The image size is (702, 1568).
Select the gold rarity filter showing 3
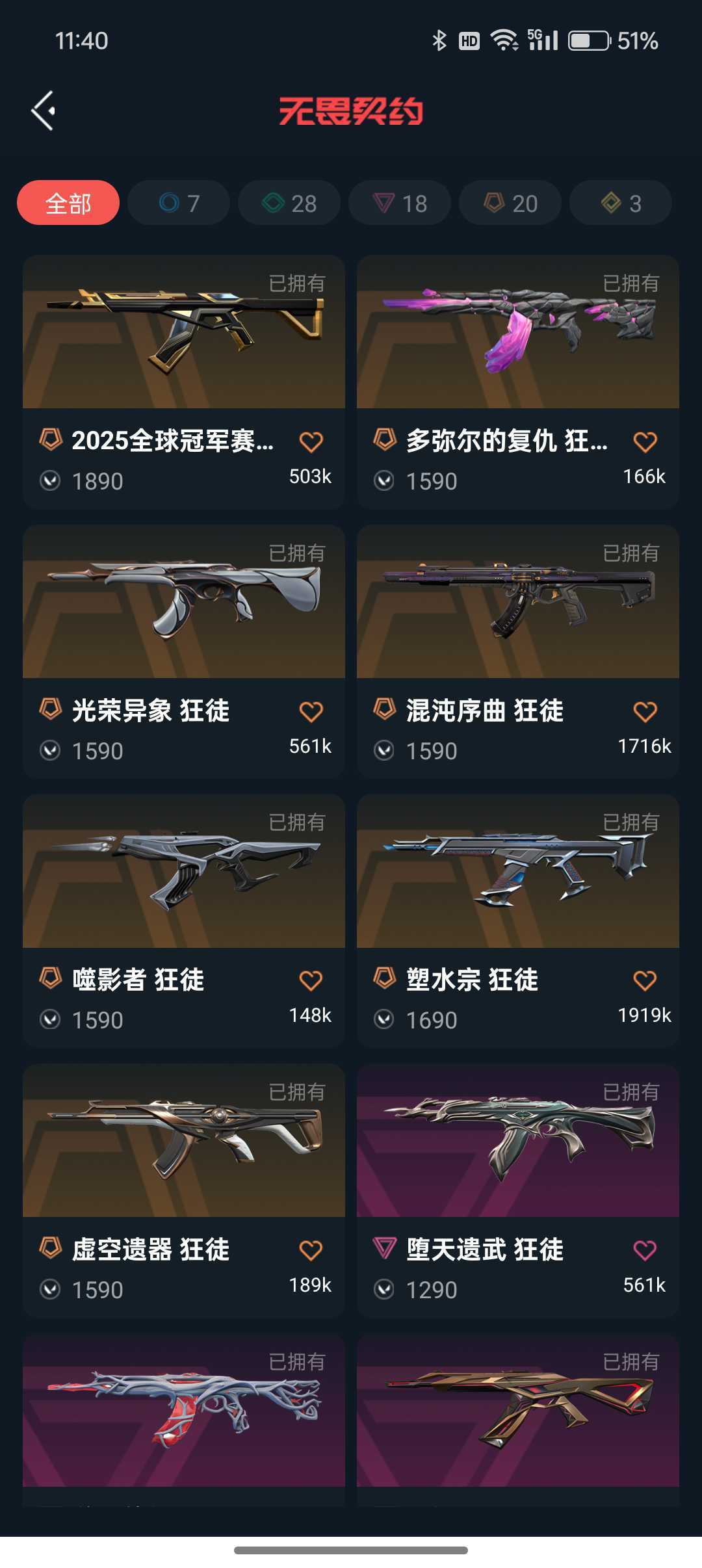[618, 202]
